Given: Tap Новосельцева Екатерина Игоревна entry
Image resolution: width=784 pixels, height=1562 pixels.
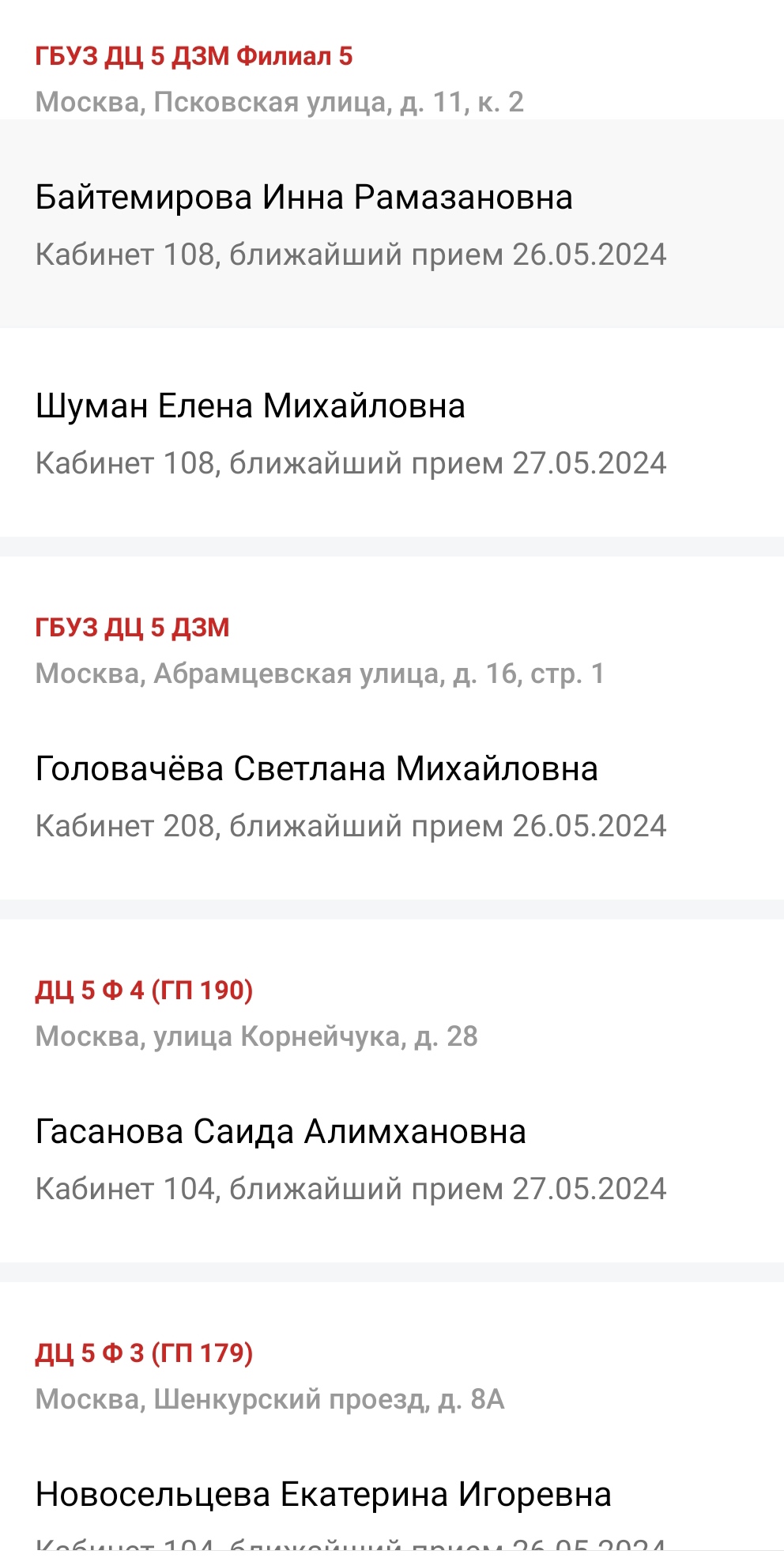Looking at the screenshot, I should point(392,1507).
